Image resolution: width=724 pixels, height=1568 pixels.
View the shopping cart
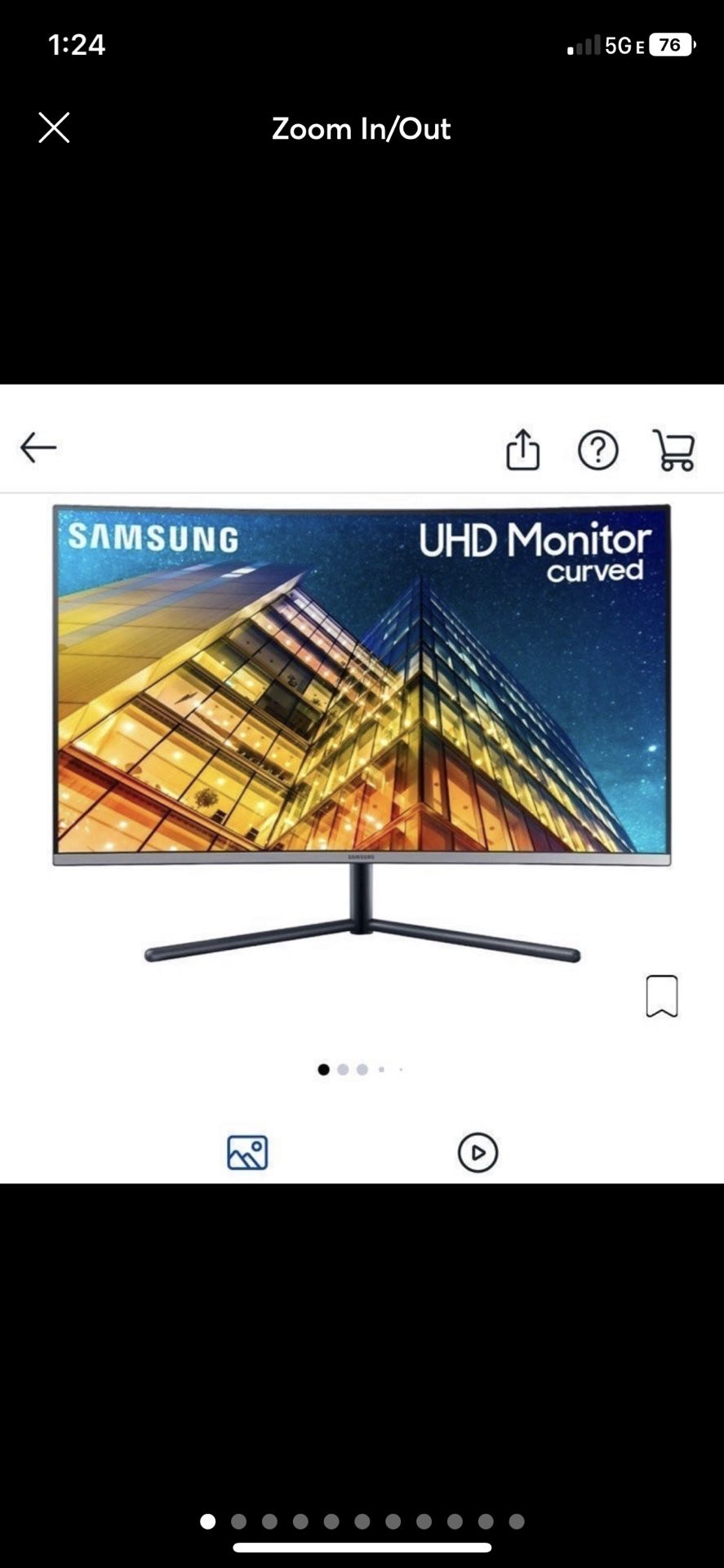point(674,450)
